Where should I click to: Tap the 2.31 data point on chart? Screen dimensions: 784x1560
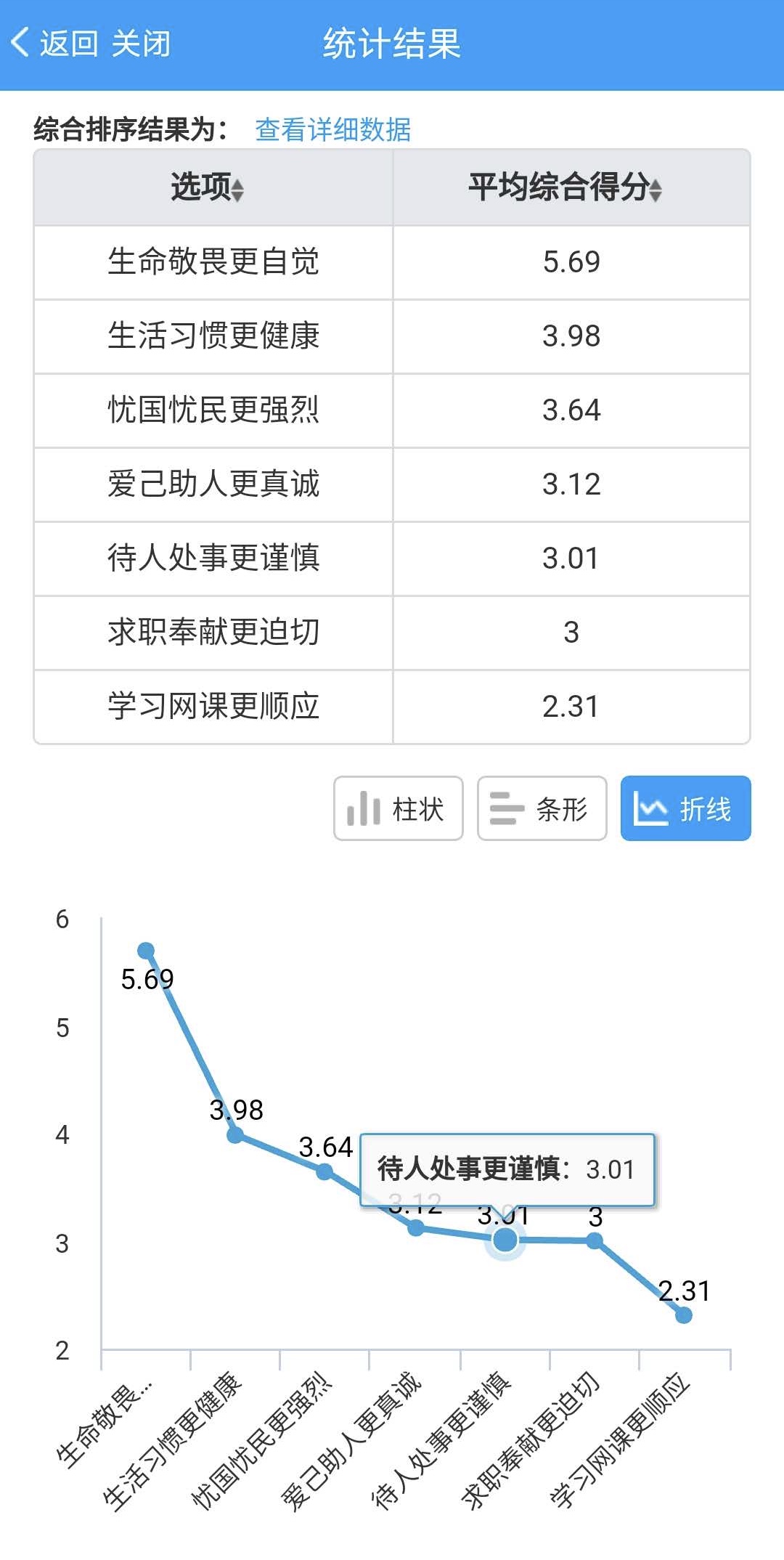683,1315
